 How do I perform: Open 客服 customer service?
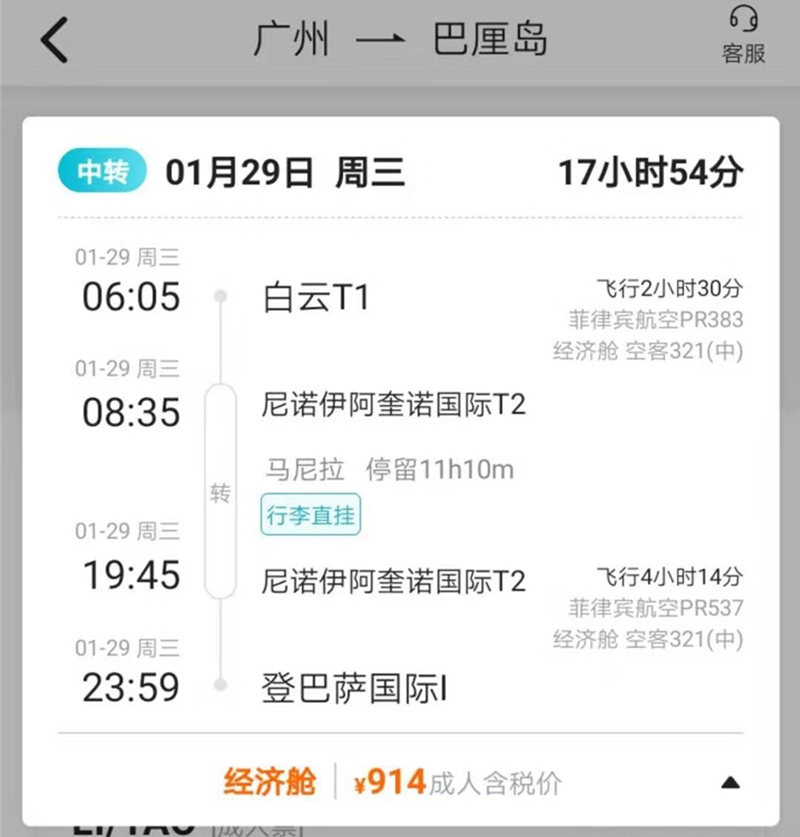(x=743, y=35)
